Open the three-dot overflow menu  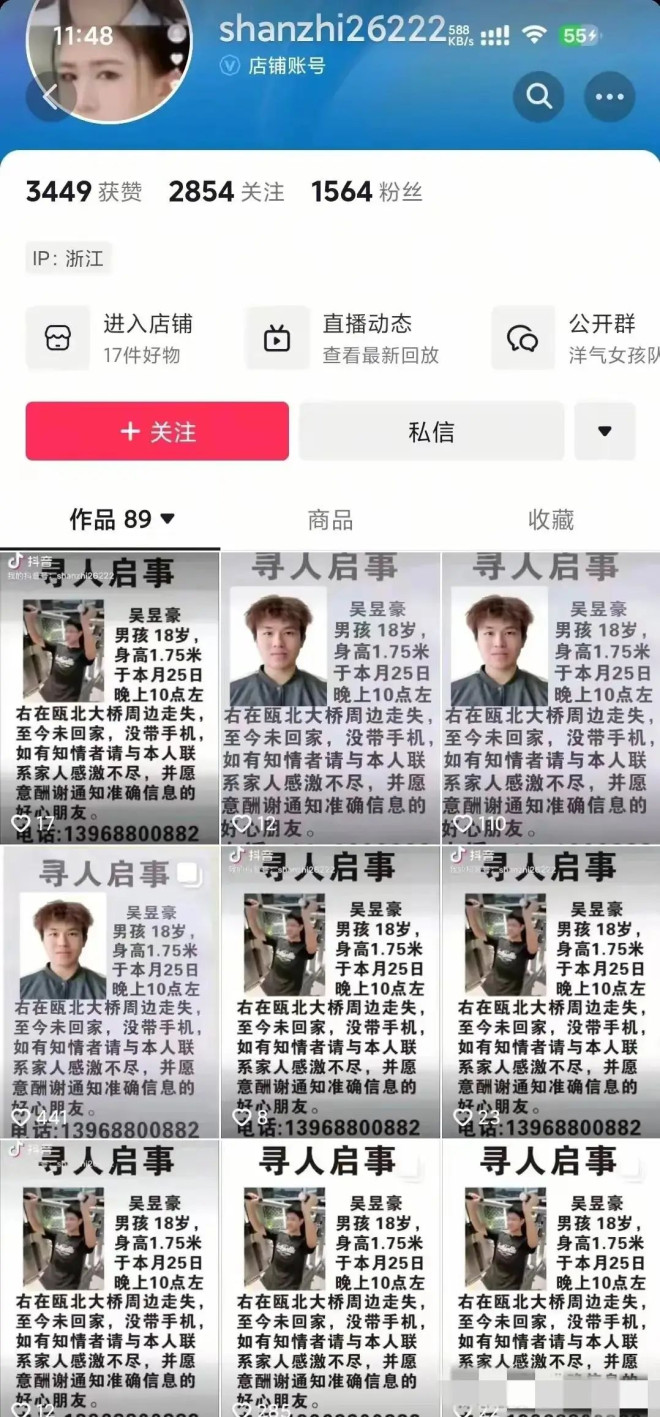pyautogui.click(x=609, y=97)
